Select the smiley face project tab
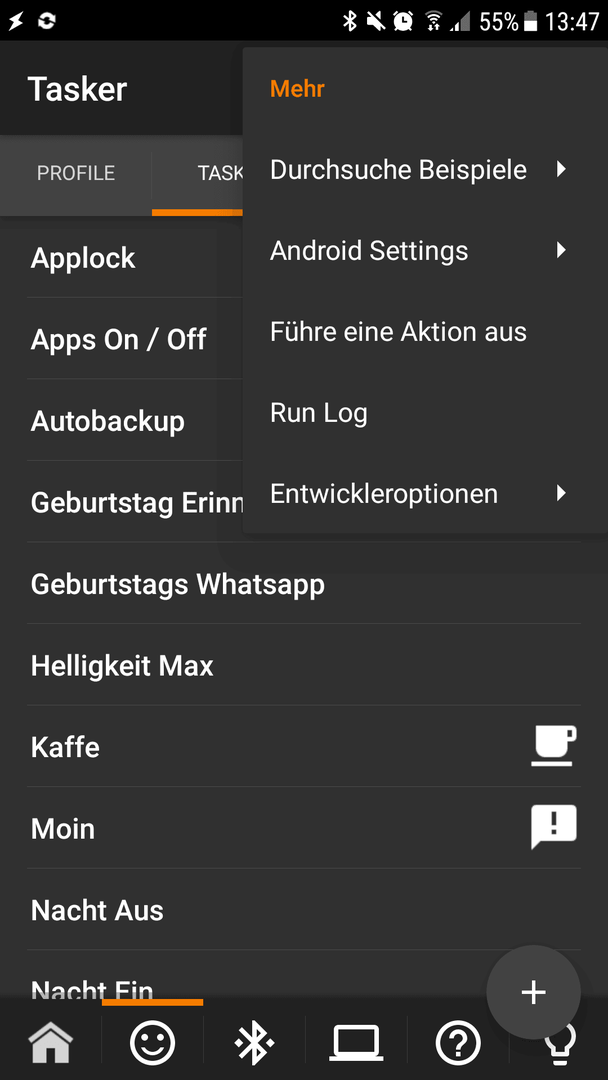Screen dimensions: 608x1080 [152, 1043]
